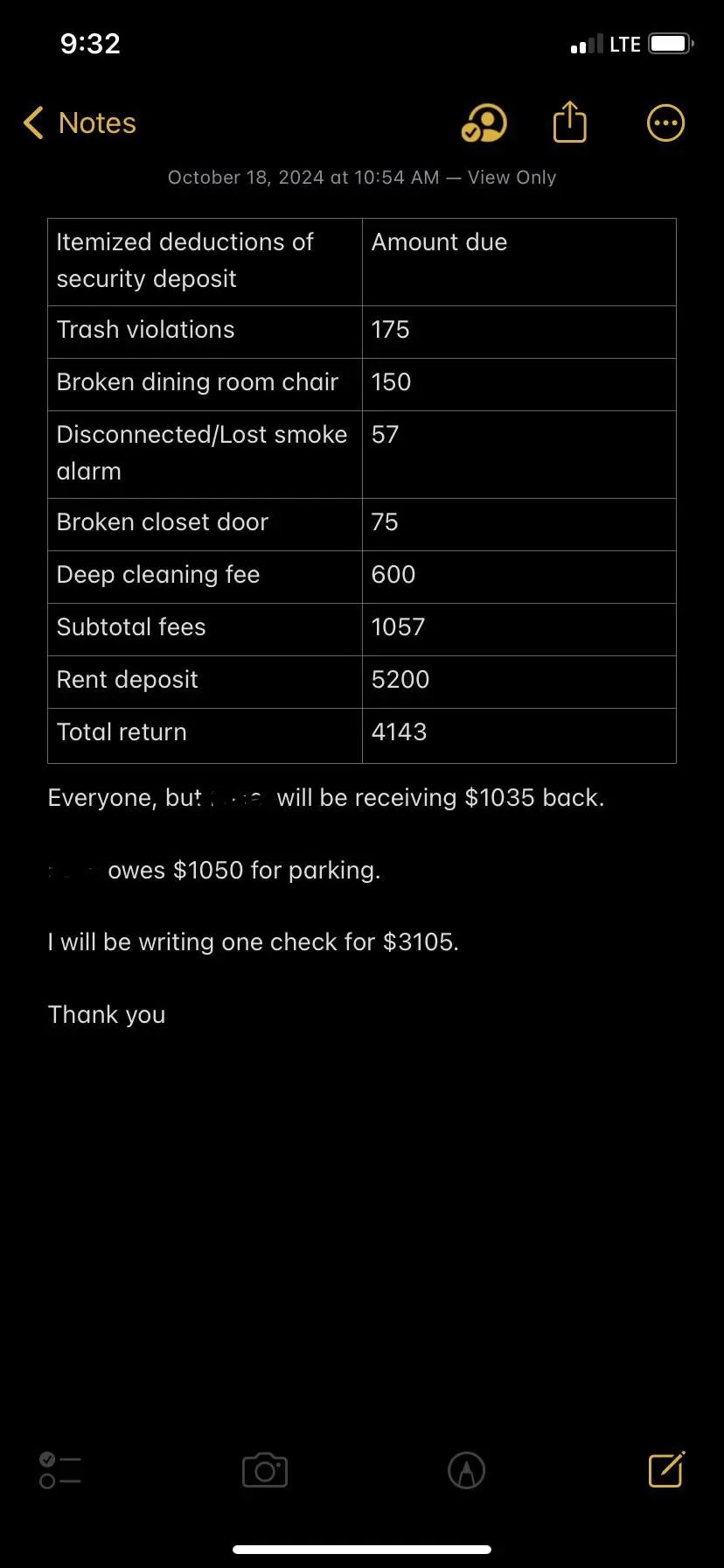Select the Total return row value 4143
The width and height of the screenshot is (724, 1568).
(x=399, y=732)
